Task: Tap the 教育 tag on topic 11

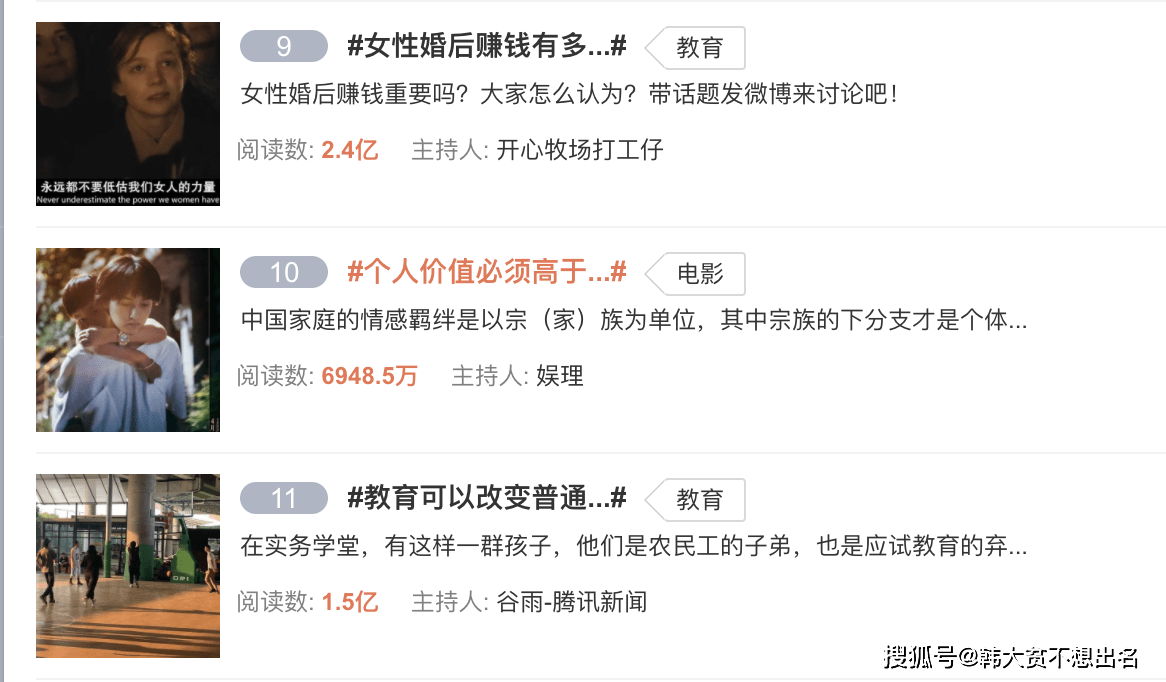Action: pos(699,499)
